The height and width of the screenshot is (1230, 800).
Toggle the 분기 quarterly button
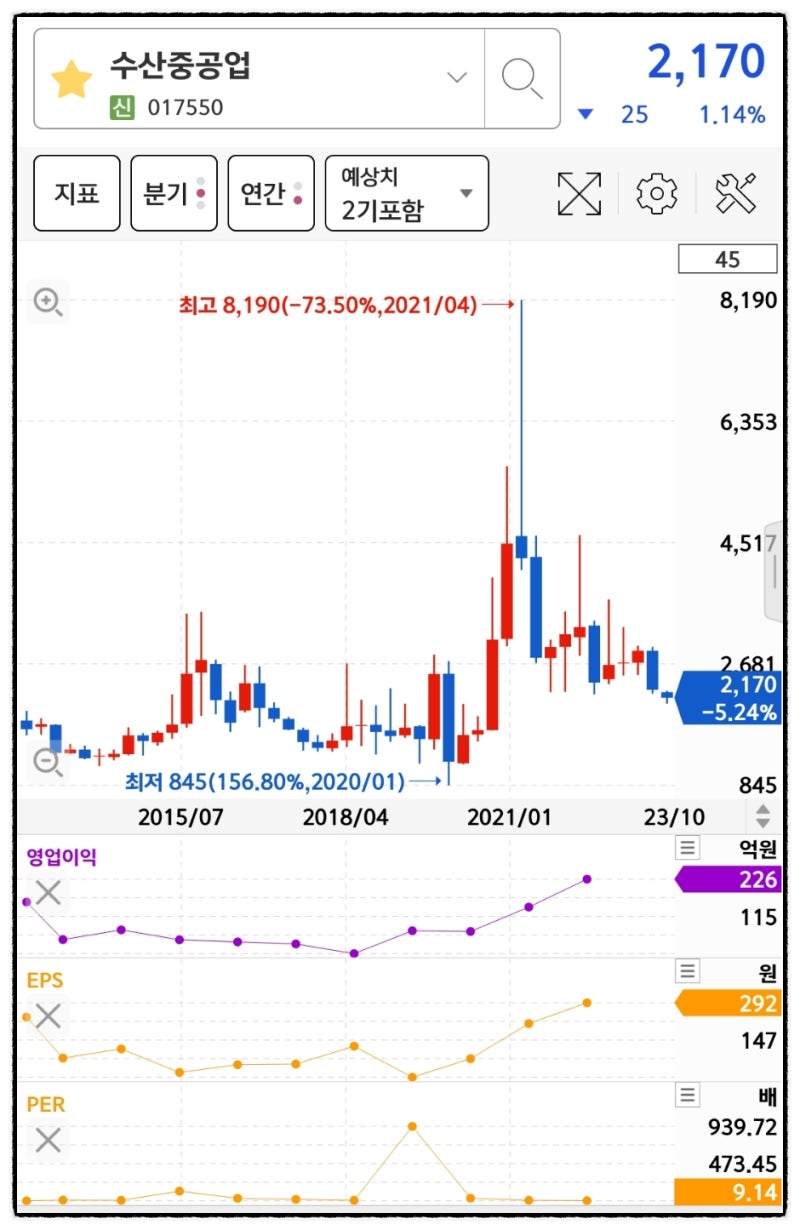pyautogui.click(x=174, y=193)
